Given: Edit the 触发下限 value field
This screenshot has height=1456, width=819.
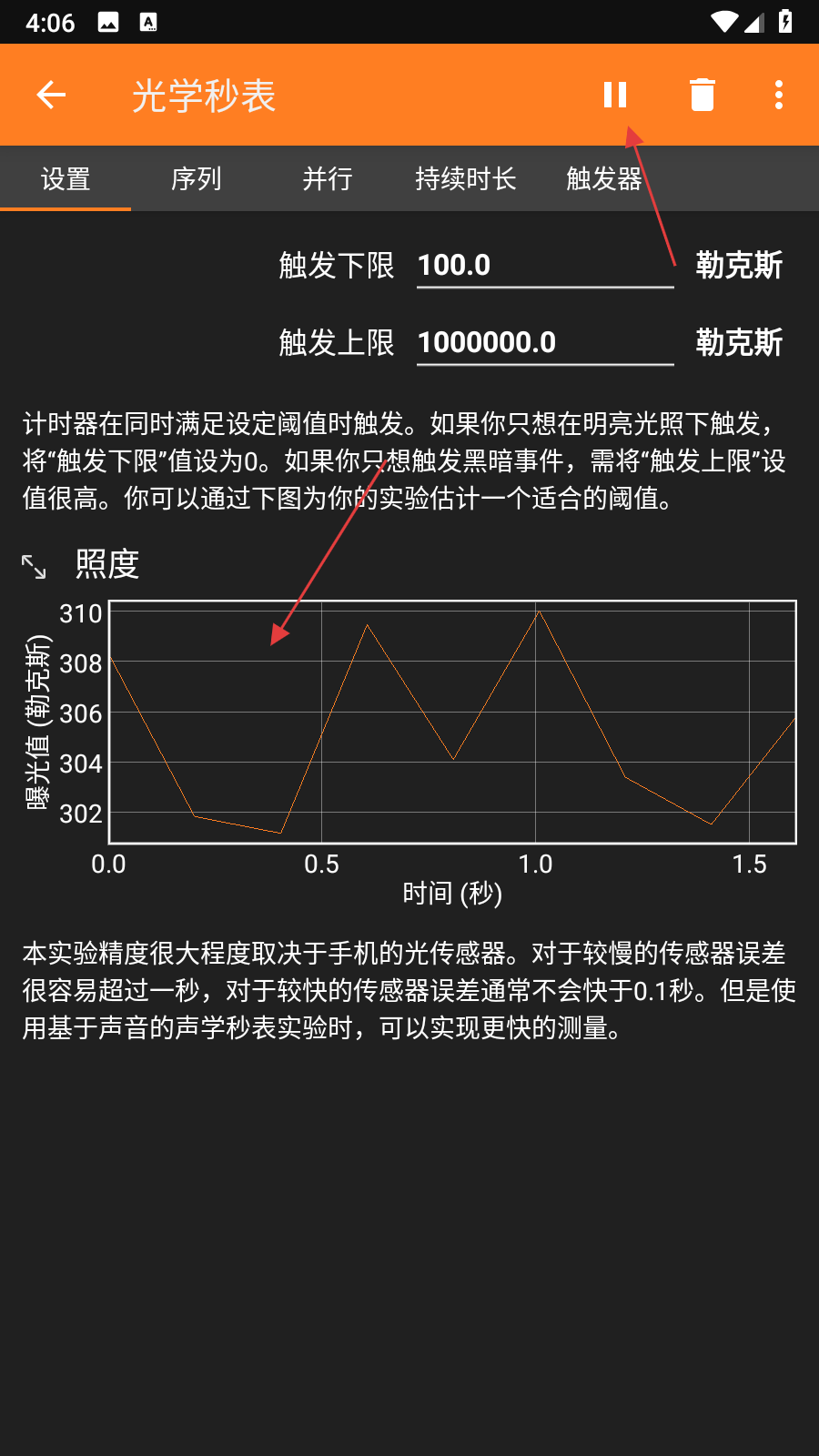Looking at the screenshot, I should (x=544, y=266).
